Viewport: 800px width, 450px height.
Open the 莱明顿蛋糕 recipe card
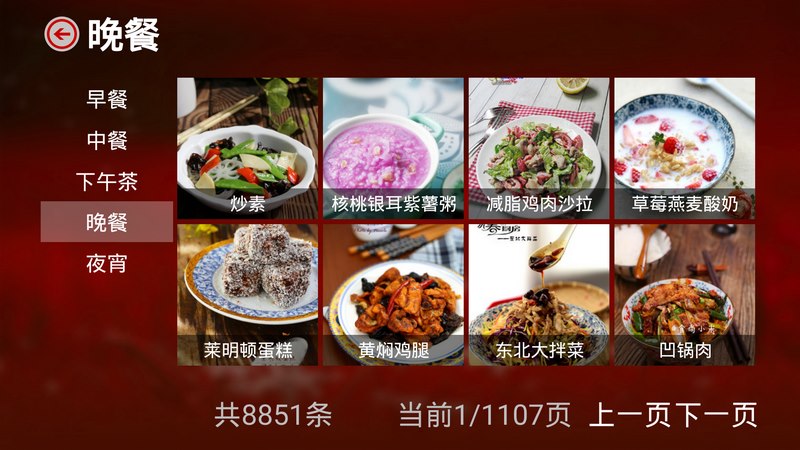pyautogui.click(x=247, y=294)
